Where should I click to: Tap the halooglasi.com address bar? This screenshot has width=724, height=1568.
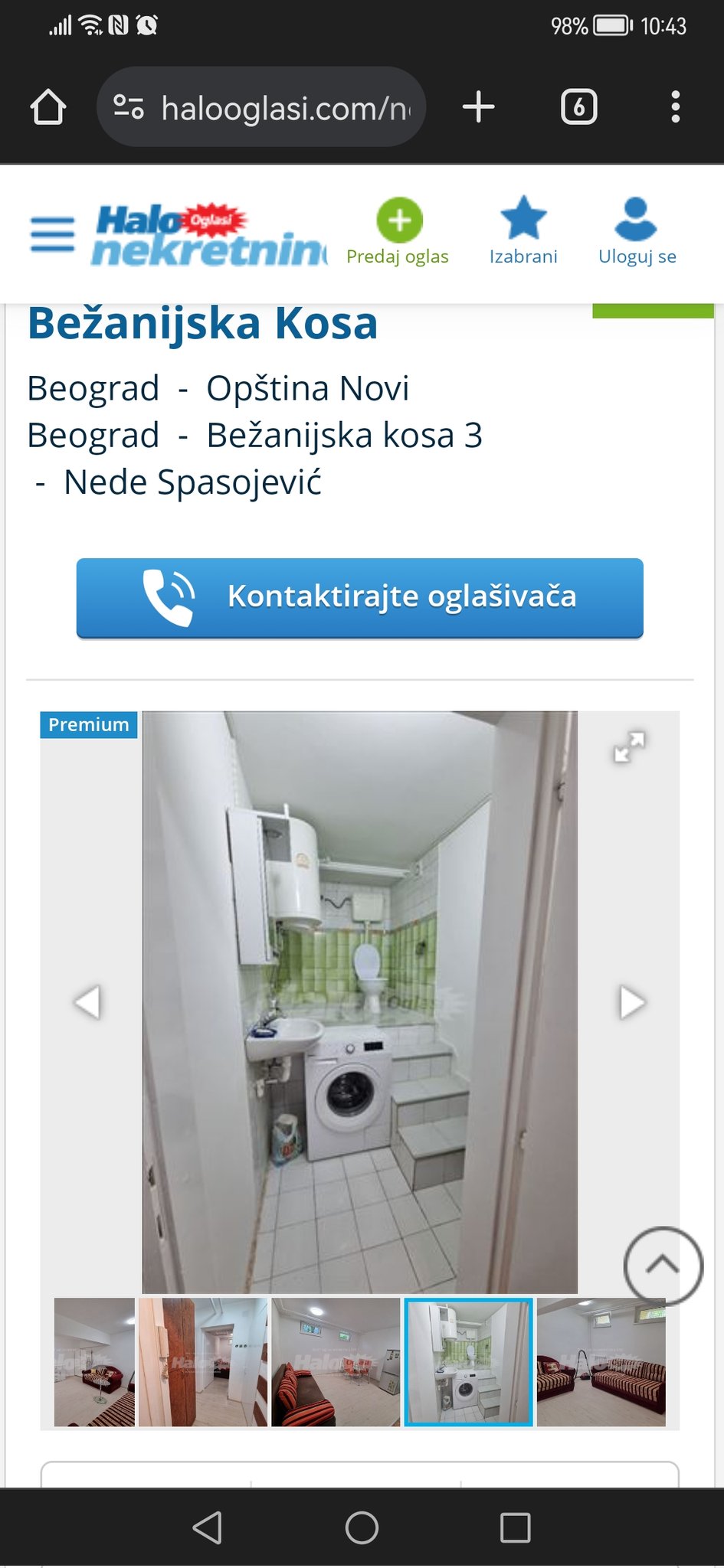(261, 107)
